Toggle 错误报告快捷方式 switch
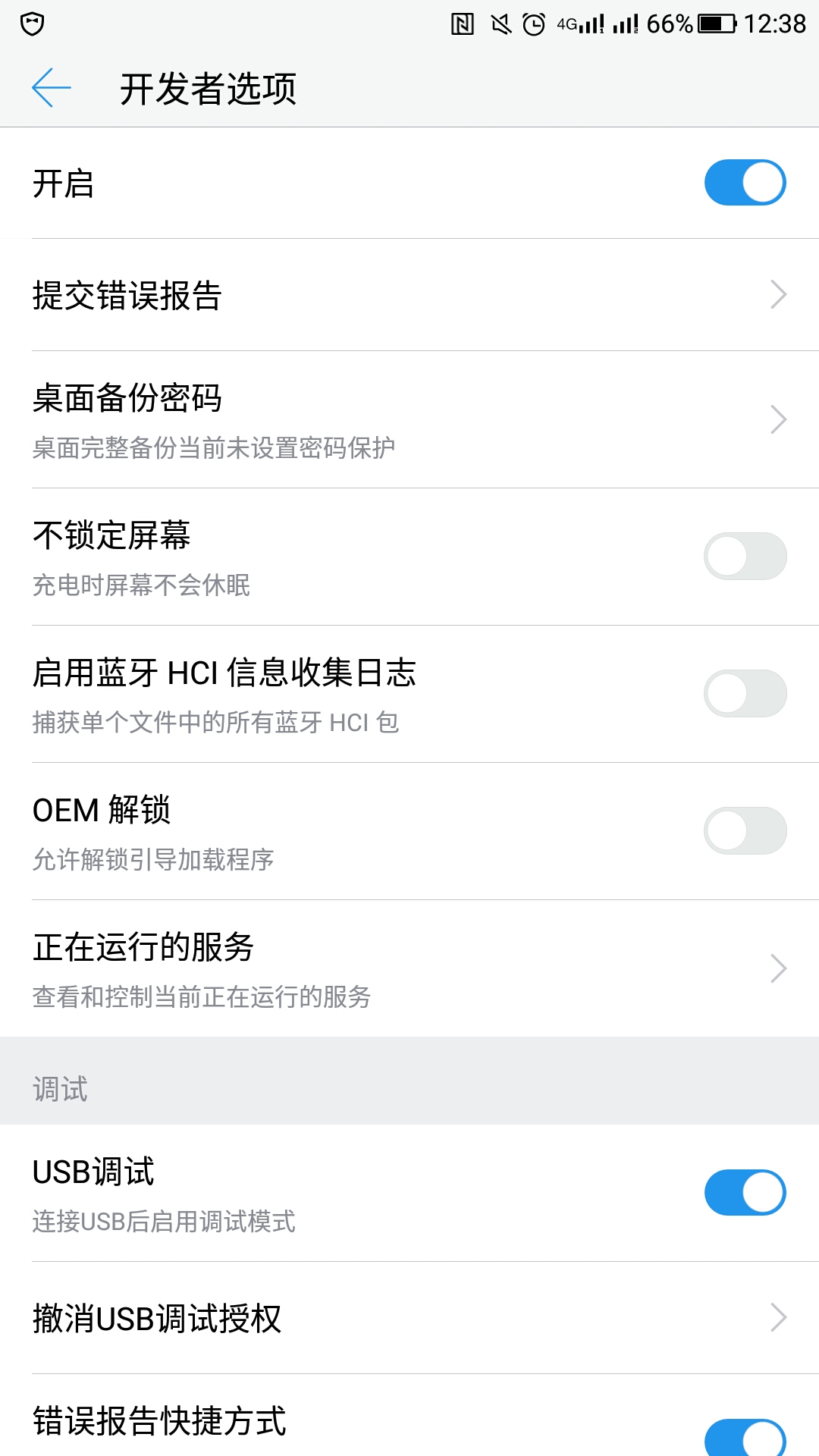The width and height of the screenshot is (819, 1456). tap(745, 1438)
